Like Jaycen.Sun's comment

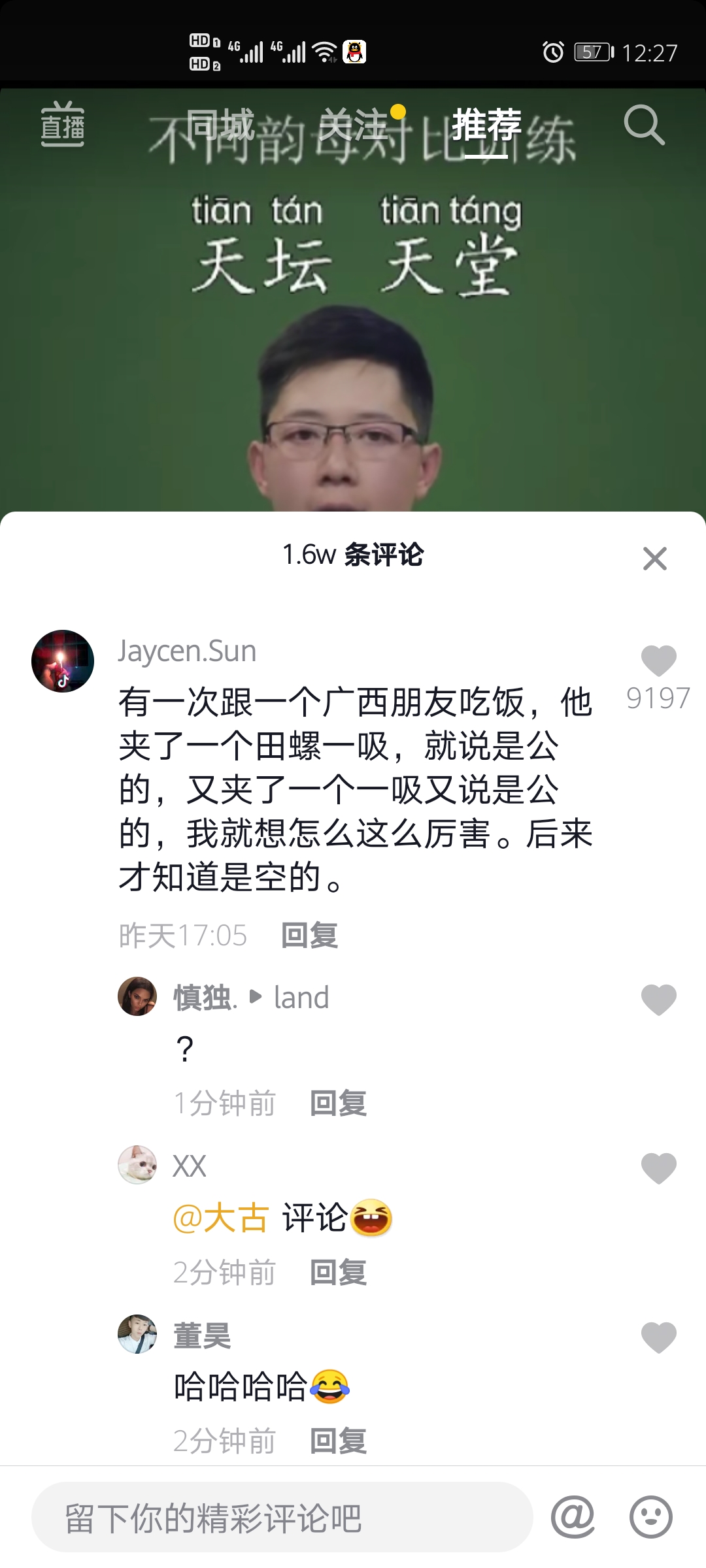click(x=658, y=661)
